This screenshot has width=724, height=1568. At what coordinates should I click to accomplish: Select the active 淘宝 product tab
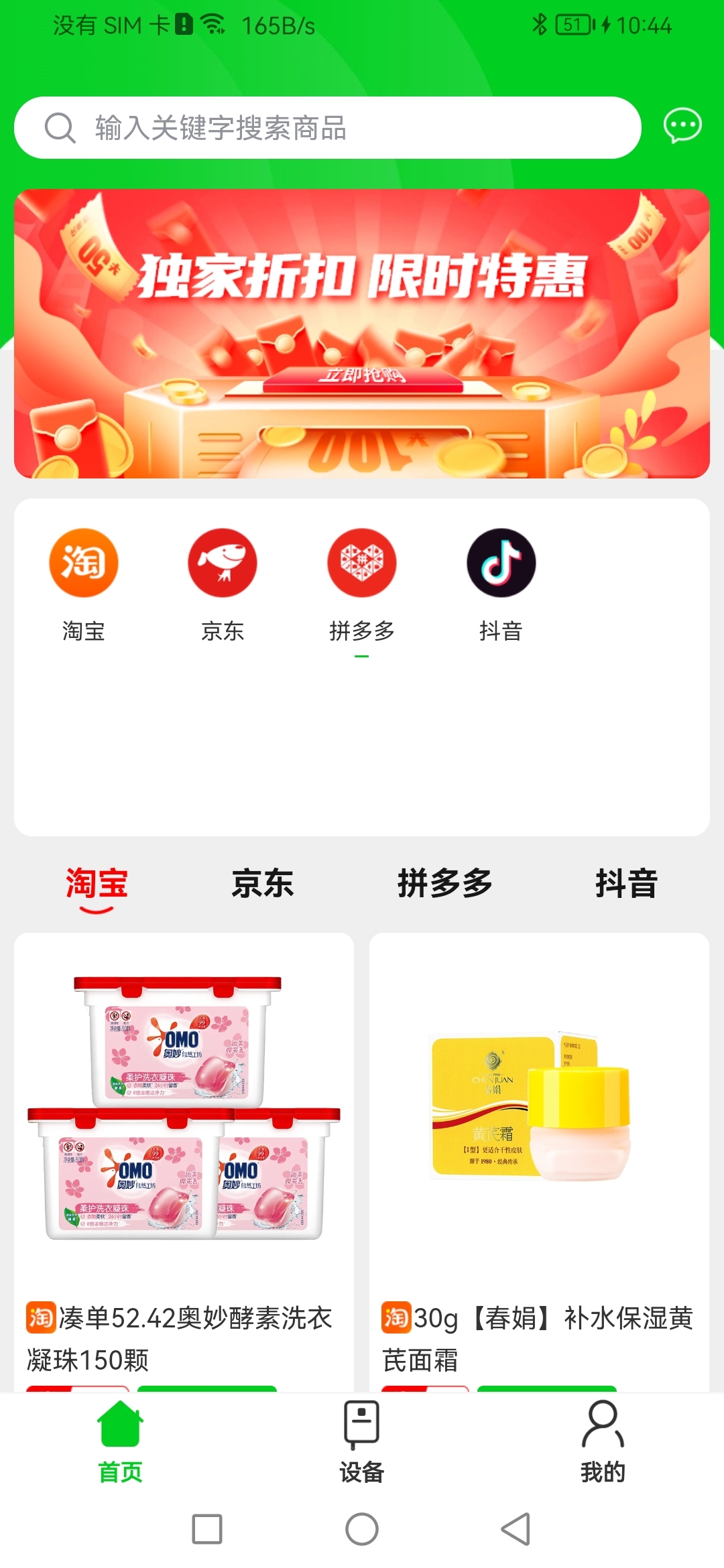[x=99, y=885]
